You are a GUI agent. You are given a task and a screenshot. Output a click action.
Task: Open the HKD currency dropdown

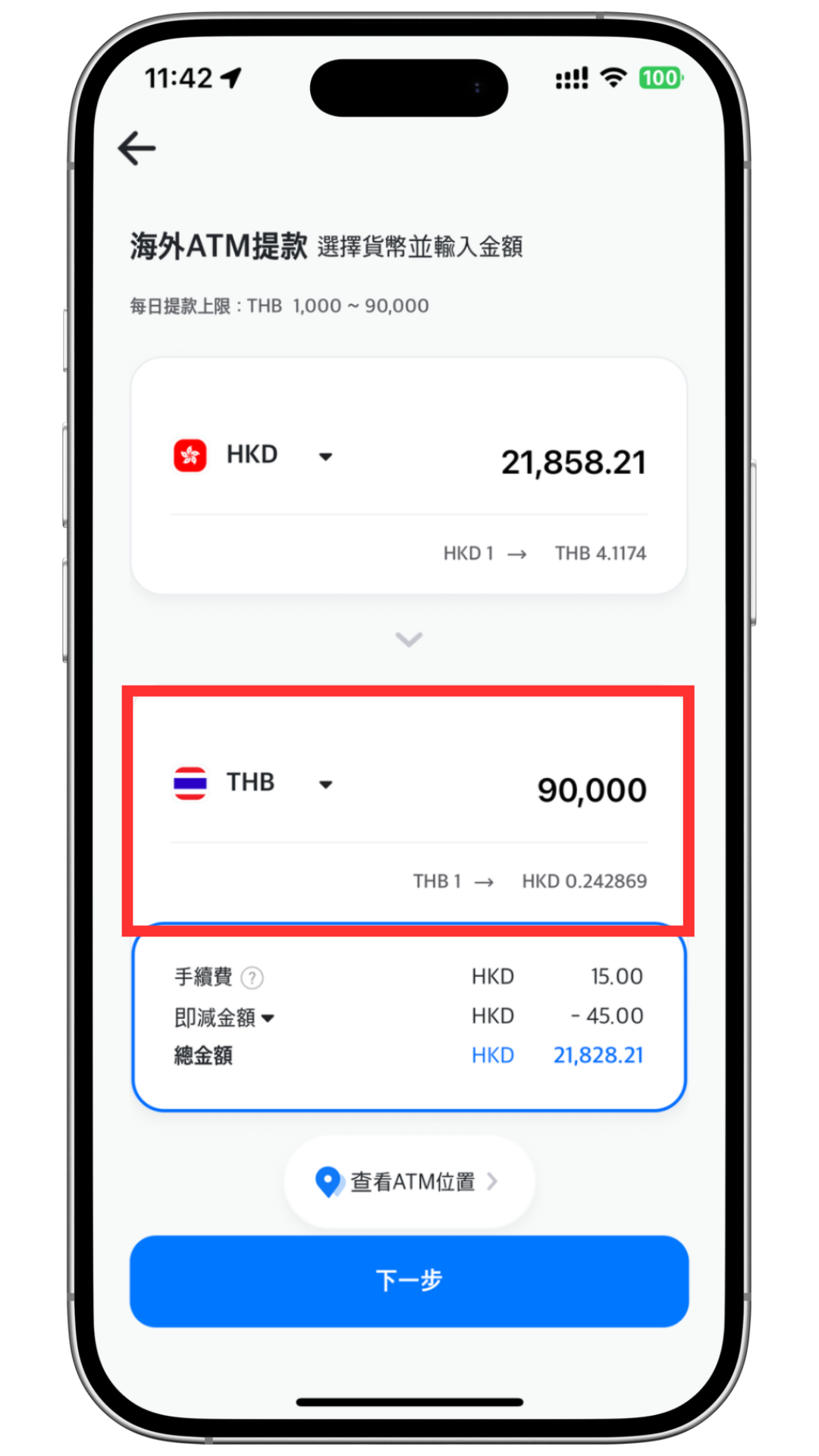tap(325, 457)
